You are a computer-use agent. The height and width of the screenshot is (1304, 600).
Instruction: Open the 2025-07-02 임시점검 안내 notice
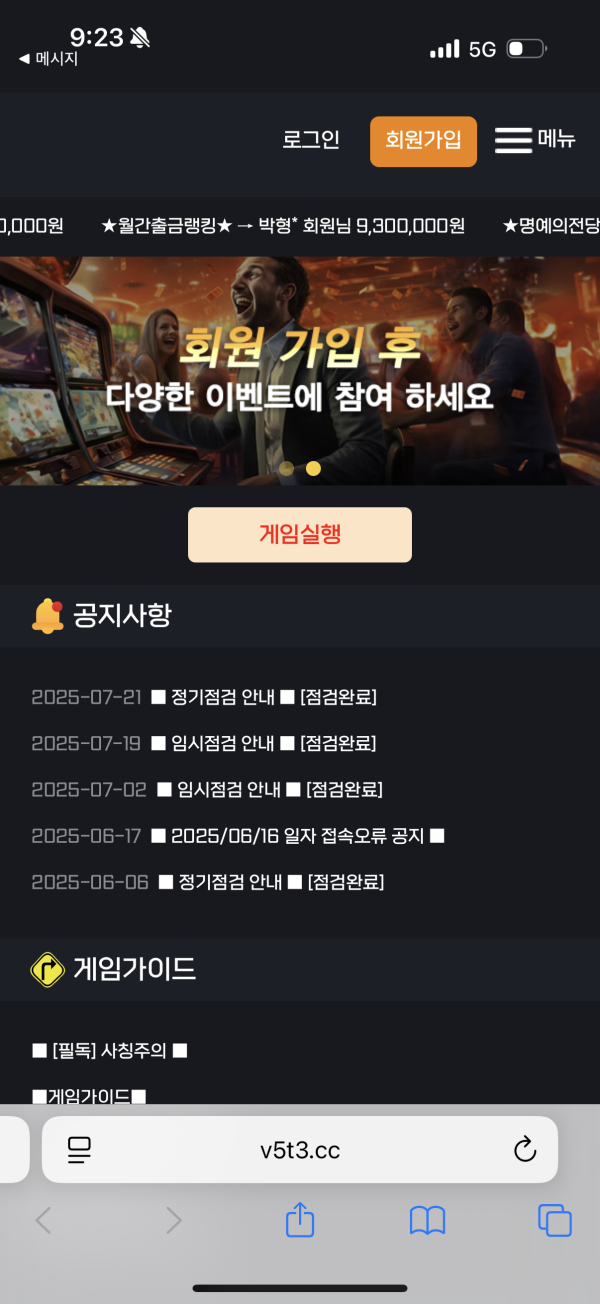[x=269, y=789]
